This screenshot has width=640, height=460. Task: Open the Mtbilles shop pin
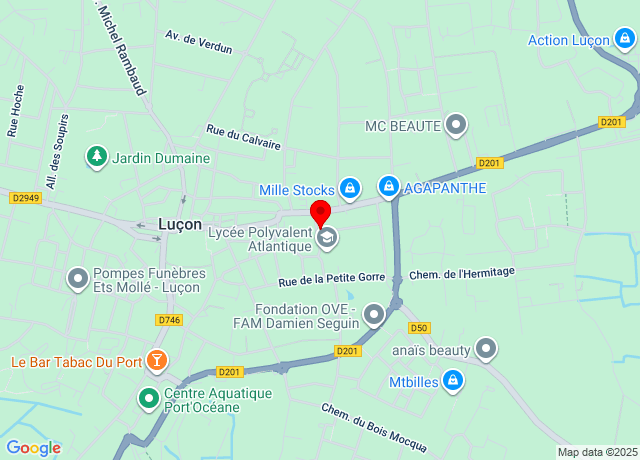tap(453, 381)
